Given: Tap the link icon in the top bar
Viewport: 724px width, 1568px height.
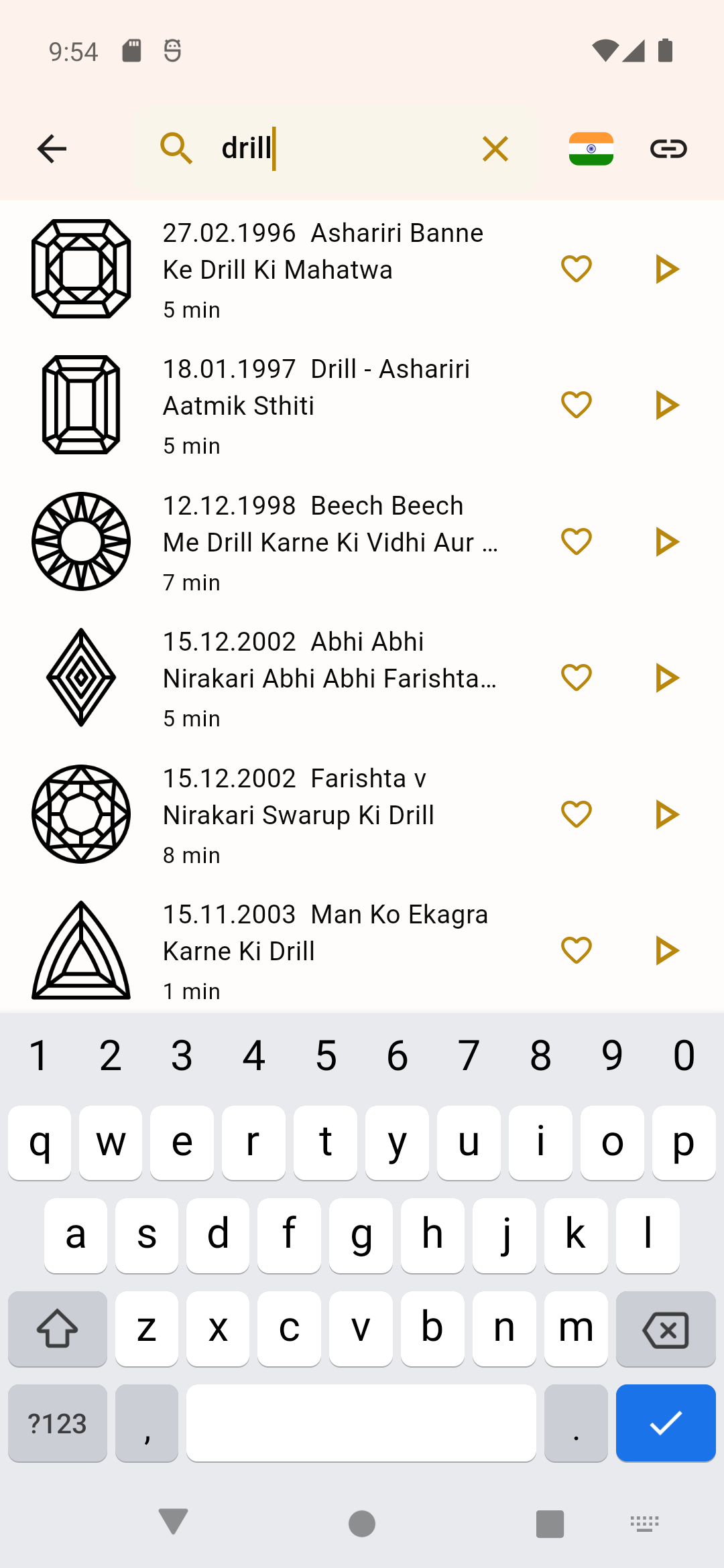Looking at the screenshot, I should tap(668, 149).
